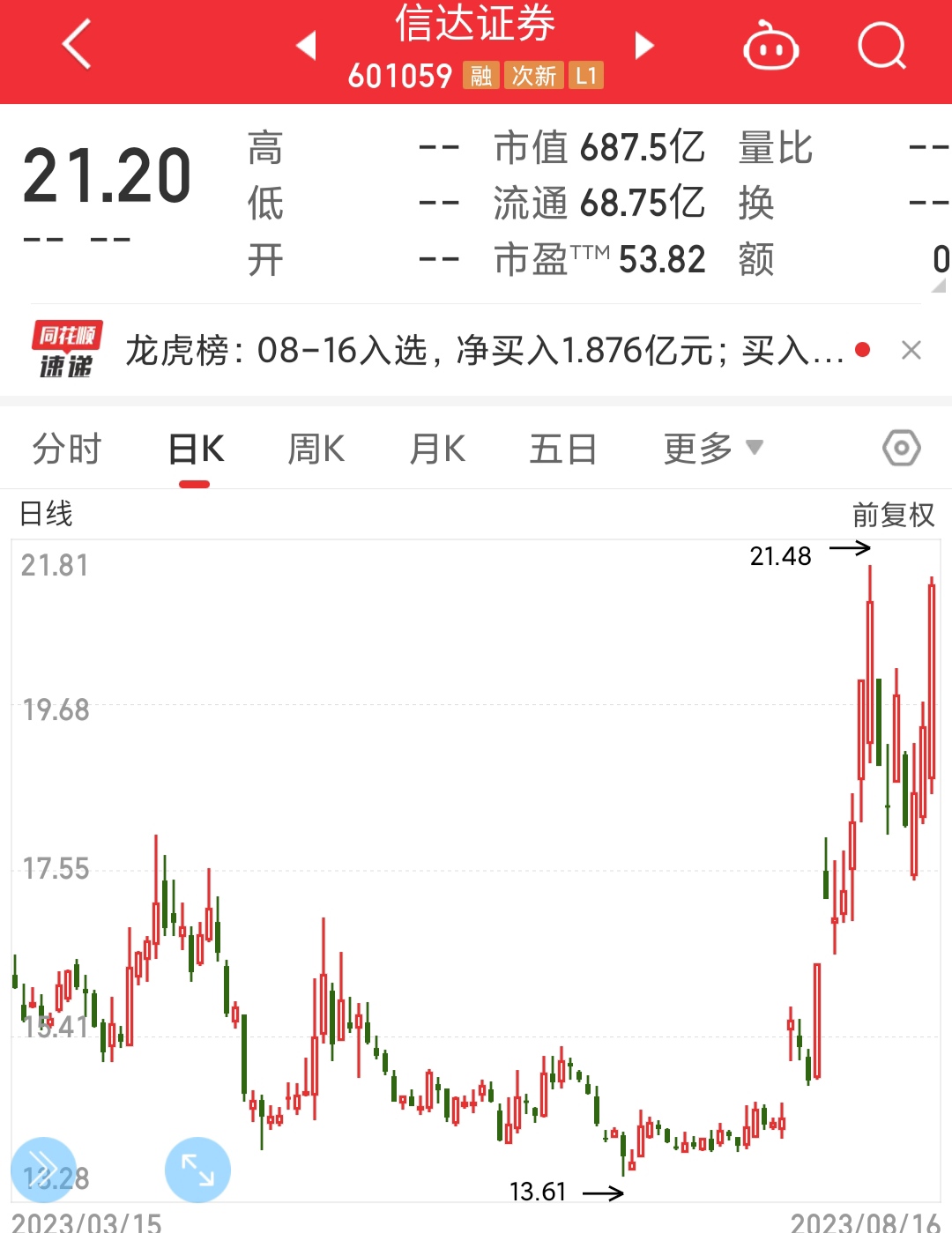This screenshot has height=1233, width=952.
Task: Open the double-chevron quick panel icon
Action: point(40,1170)
